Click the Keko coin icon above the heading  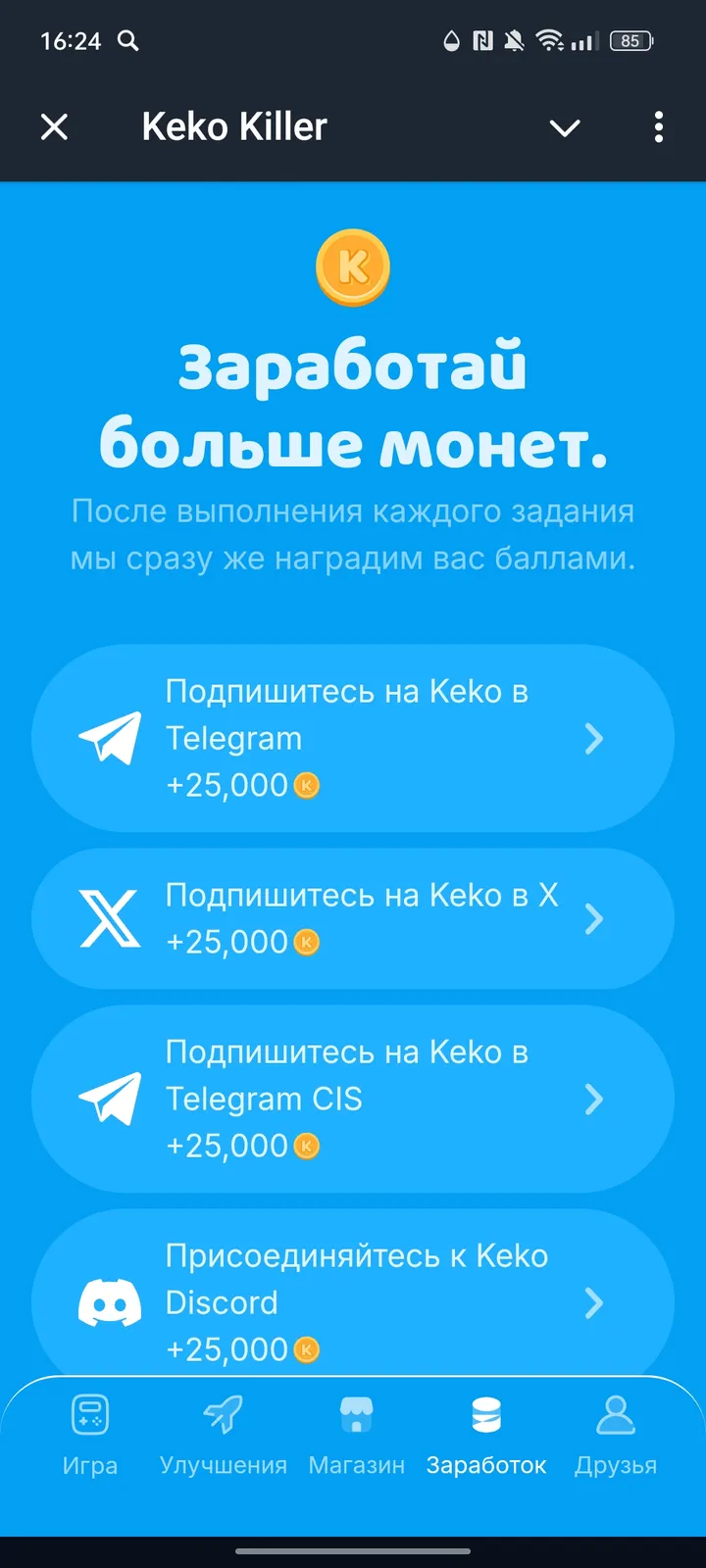coord(353,267)
